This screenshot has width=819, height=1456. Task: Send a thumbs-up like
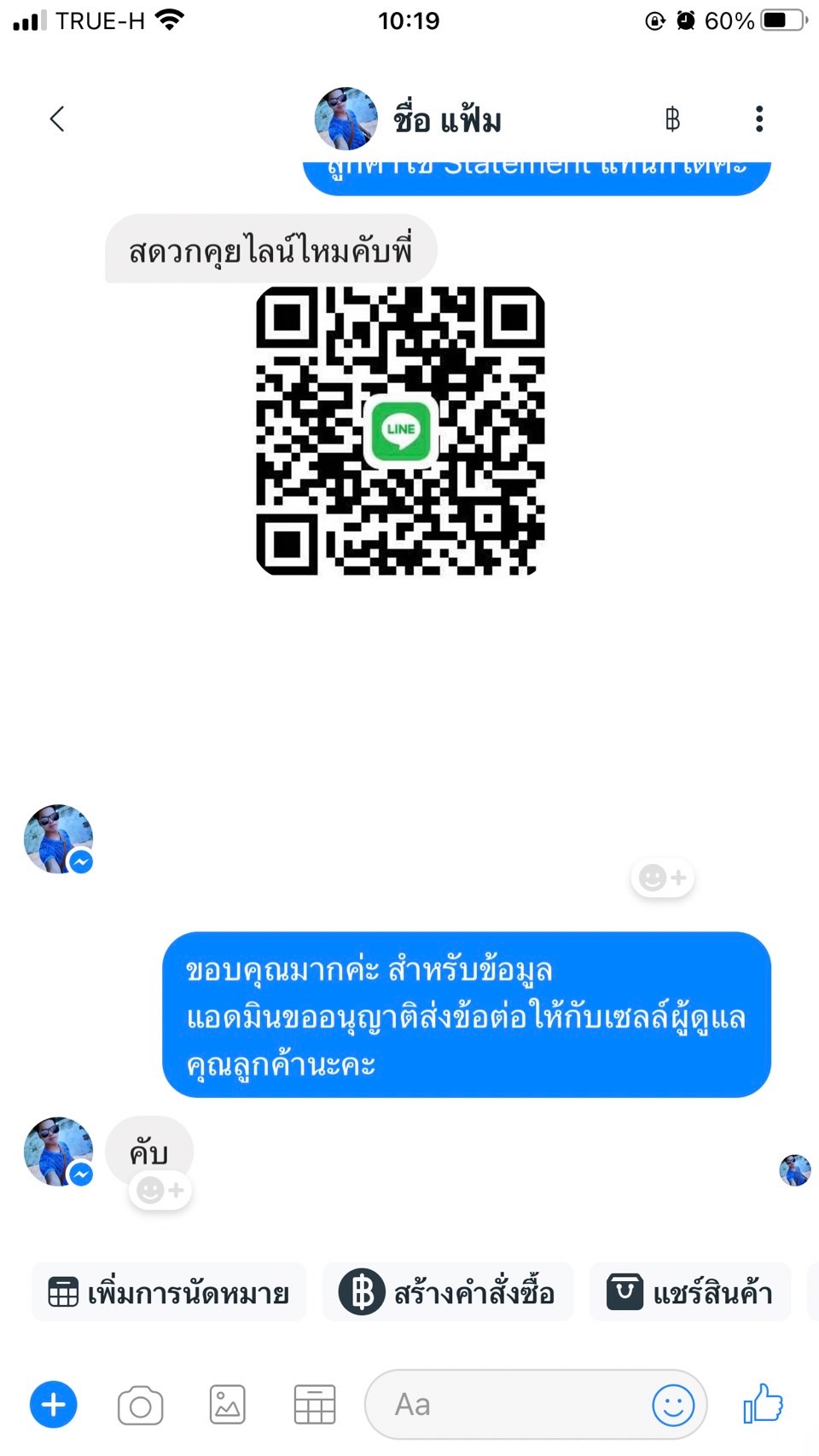coord(764,1403)
